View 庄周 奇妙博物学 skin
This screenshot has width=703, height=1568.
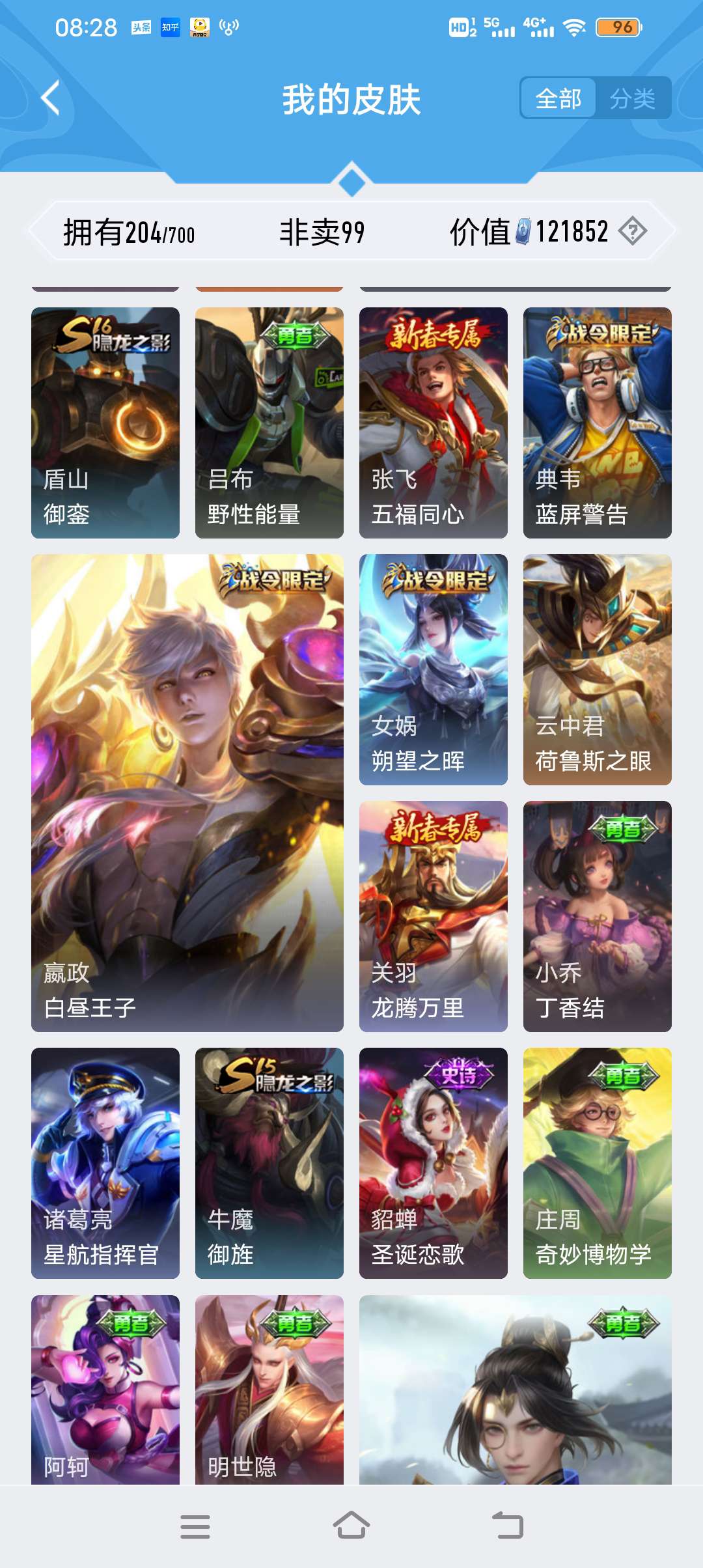tap(598, 1163)
